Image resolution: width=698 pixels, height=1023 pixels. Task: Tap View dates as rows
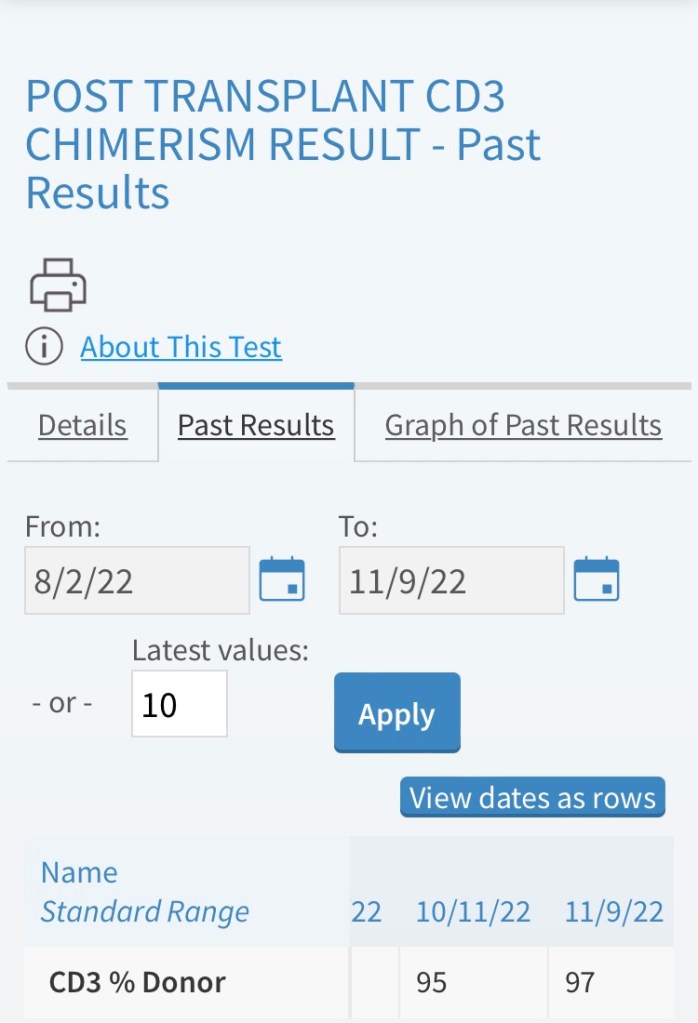(x=532, y=797)
